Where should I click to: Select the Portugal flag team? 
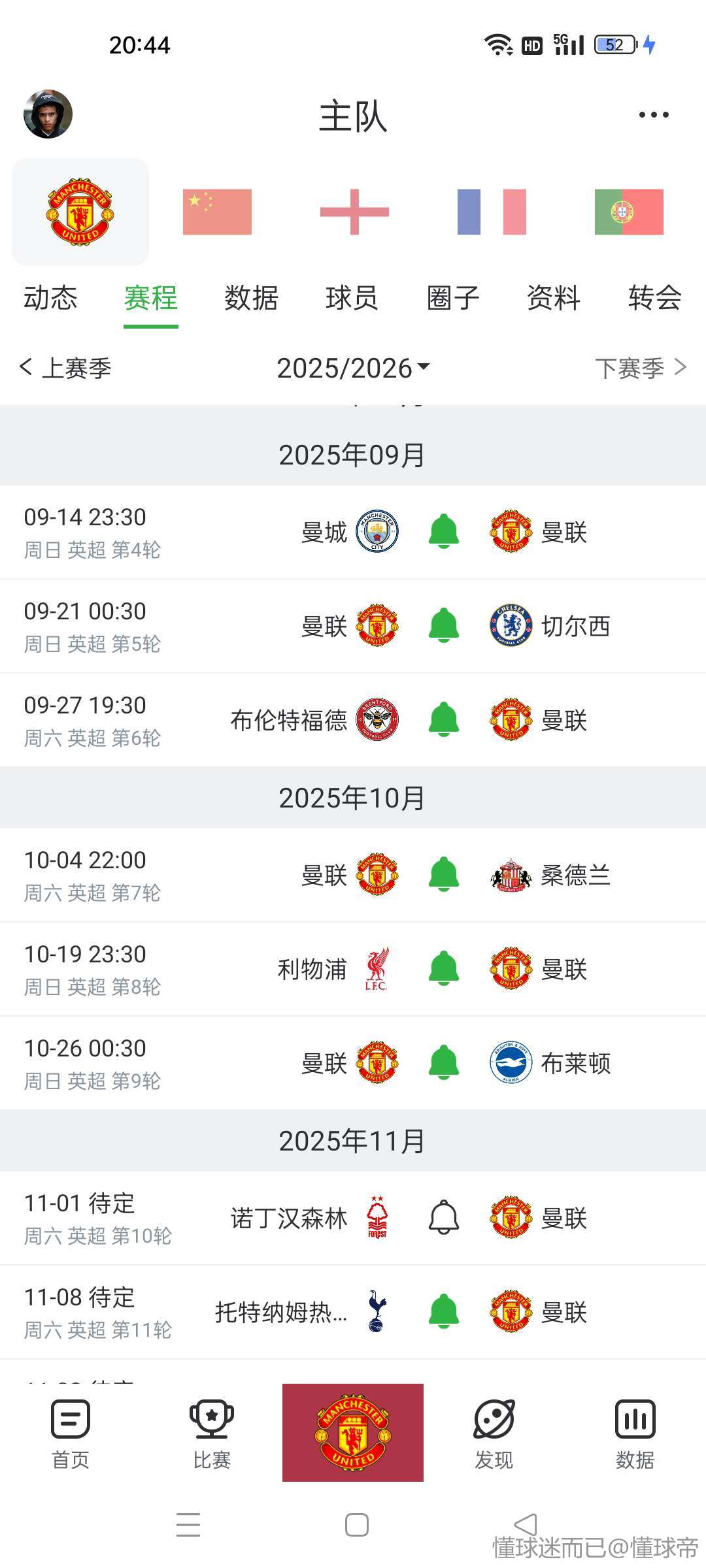(629, 212)
